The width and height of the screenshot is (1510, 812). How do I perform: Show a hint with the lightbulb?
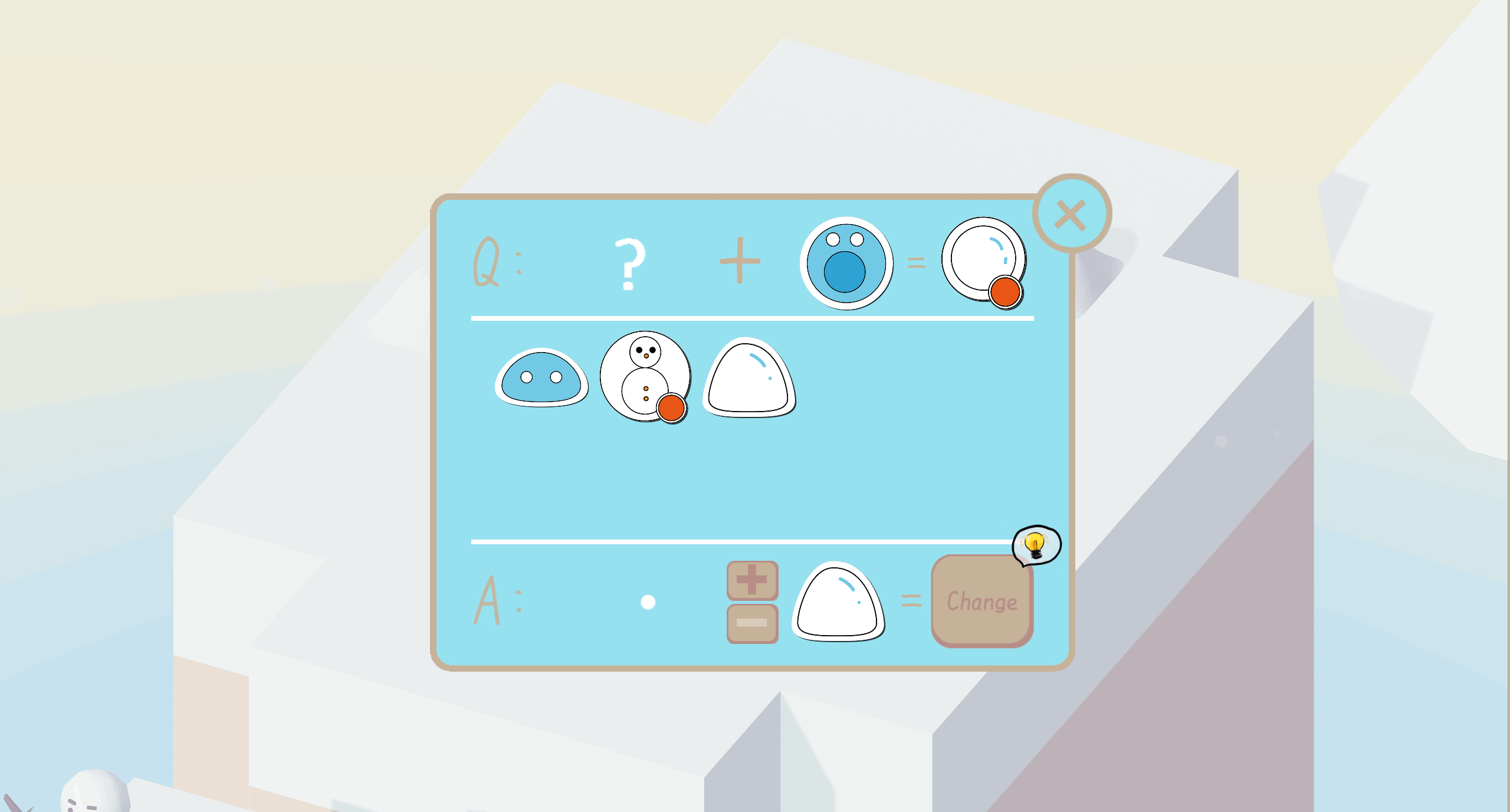click(1036, 545)
